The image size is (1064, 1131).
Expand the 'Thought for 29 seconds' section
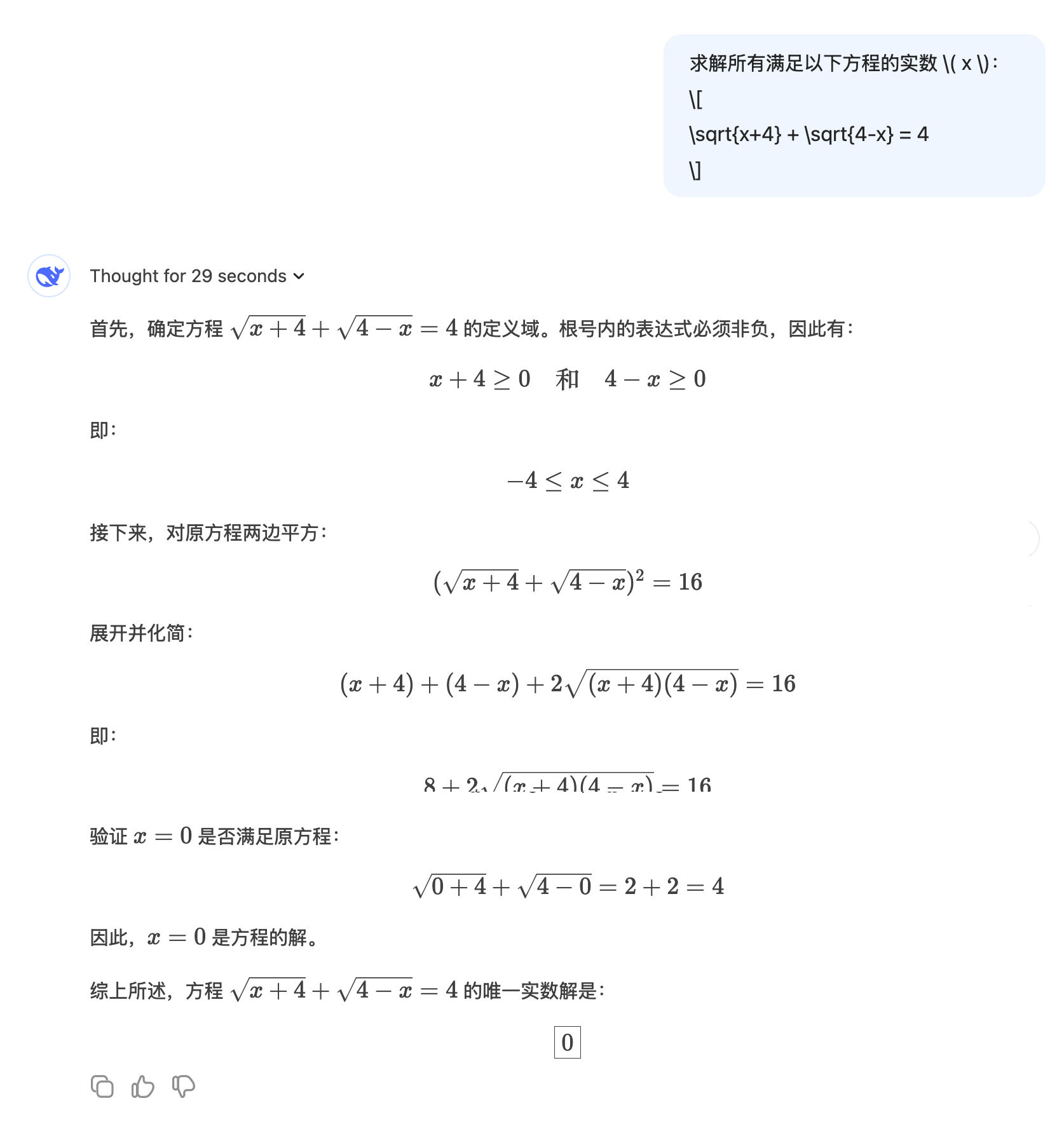(197, 276)
